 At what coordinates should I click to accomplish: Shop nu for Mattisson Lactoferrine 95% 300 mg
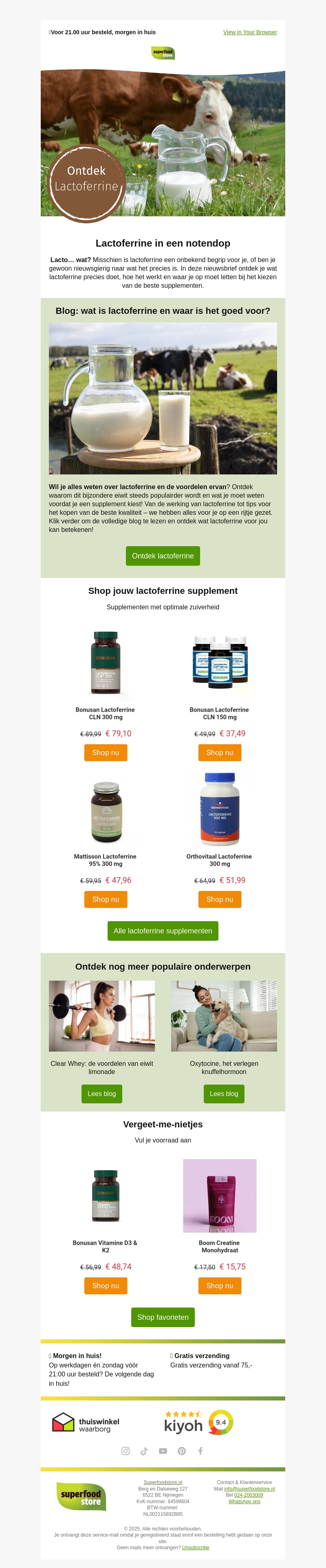tap(105, 899)
